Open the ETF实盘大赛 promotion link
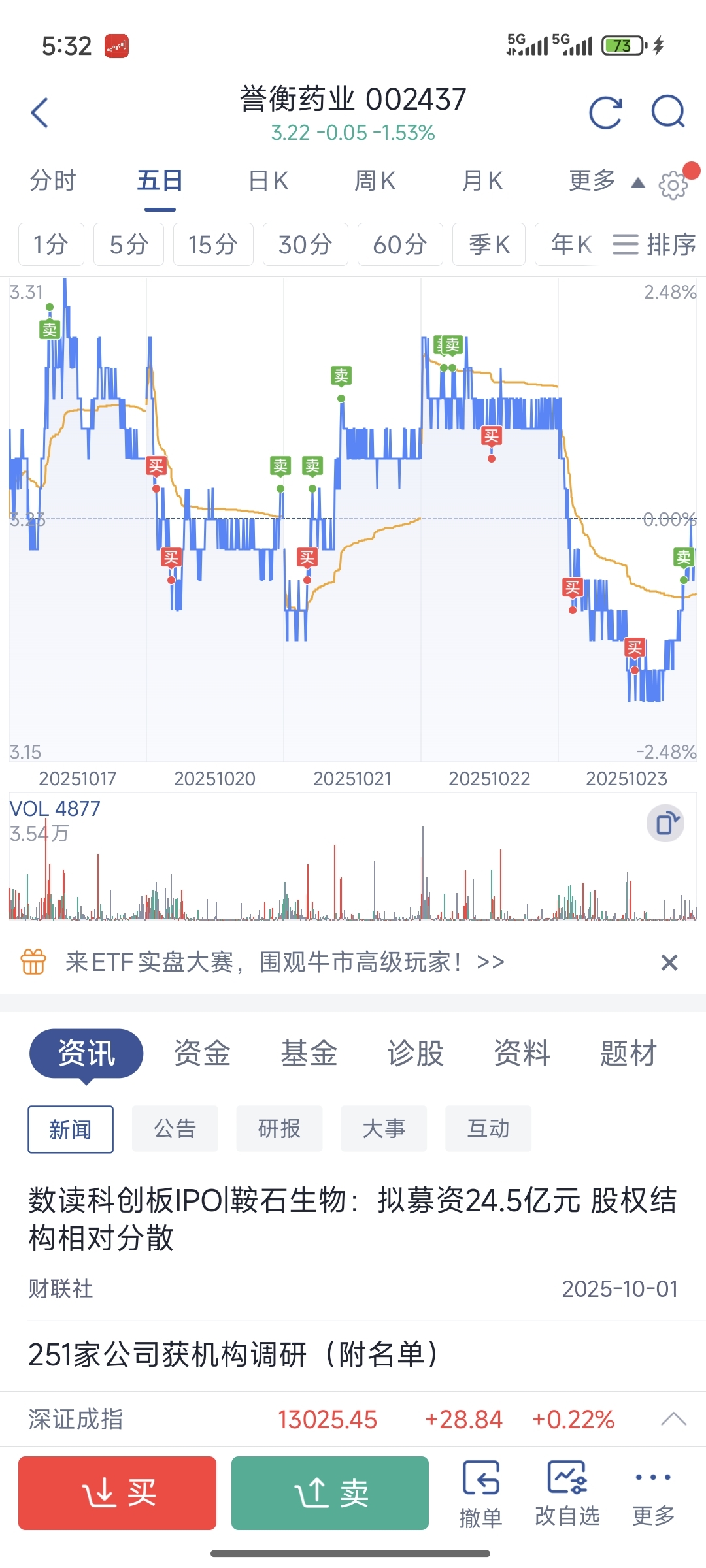This screenshot has height=1568, width=706. click(284, 962)
